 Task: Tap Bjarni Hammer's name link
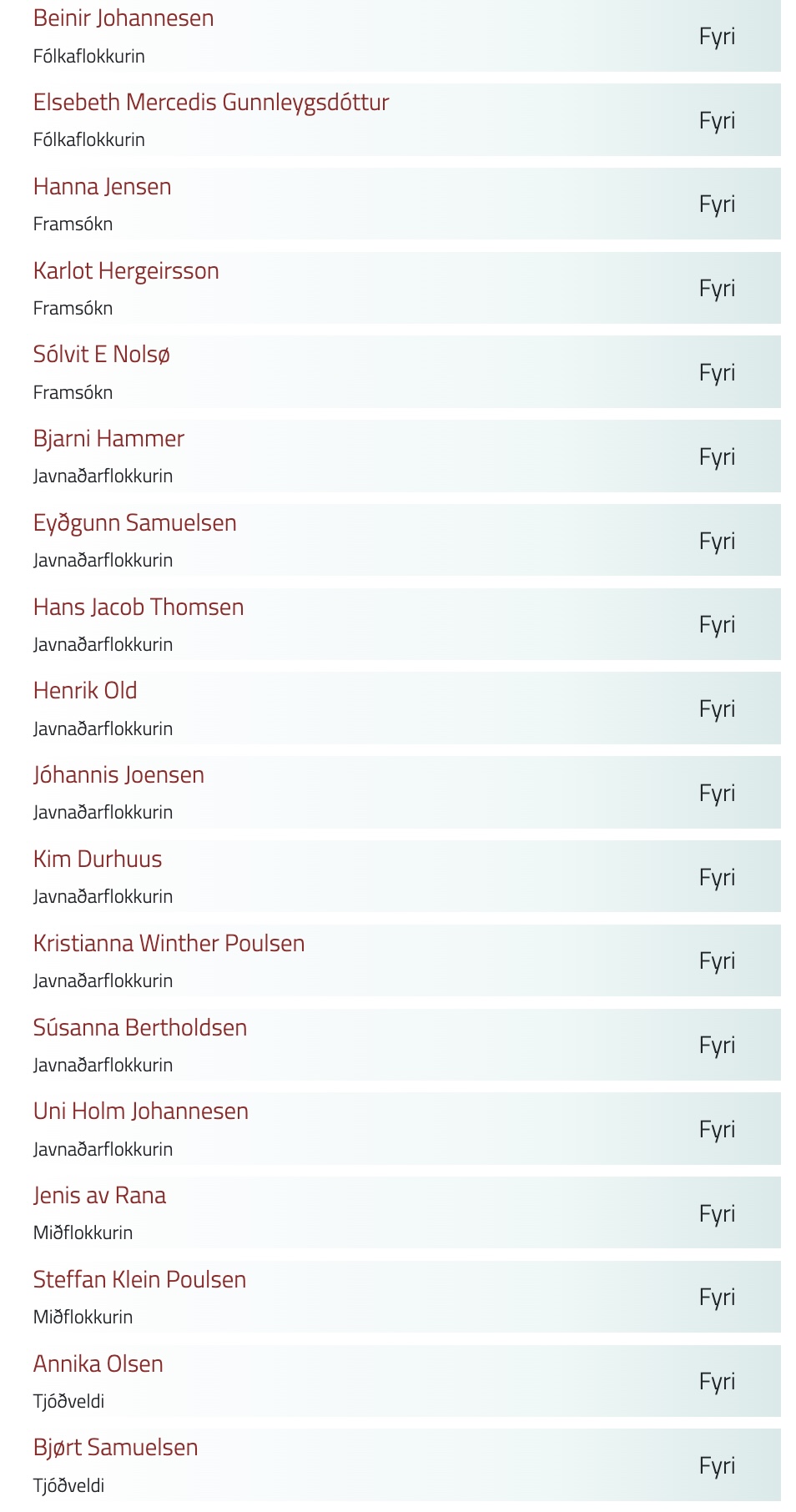pyautogui.click(x=108, y=439)
